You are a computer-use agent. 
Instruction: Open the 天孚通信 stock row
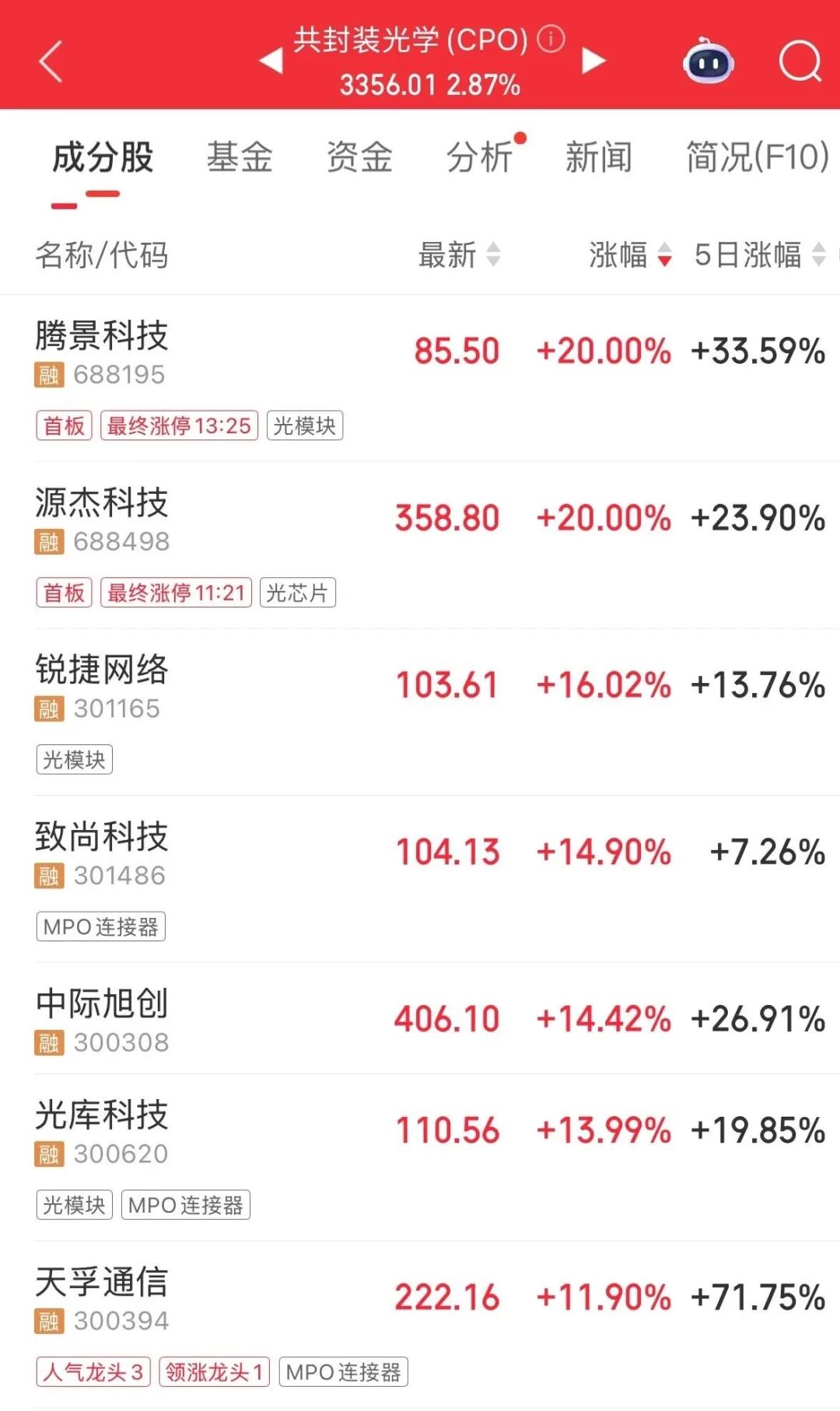(x=420, y=1325)
